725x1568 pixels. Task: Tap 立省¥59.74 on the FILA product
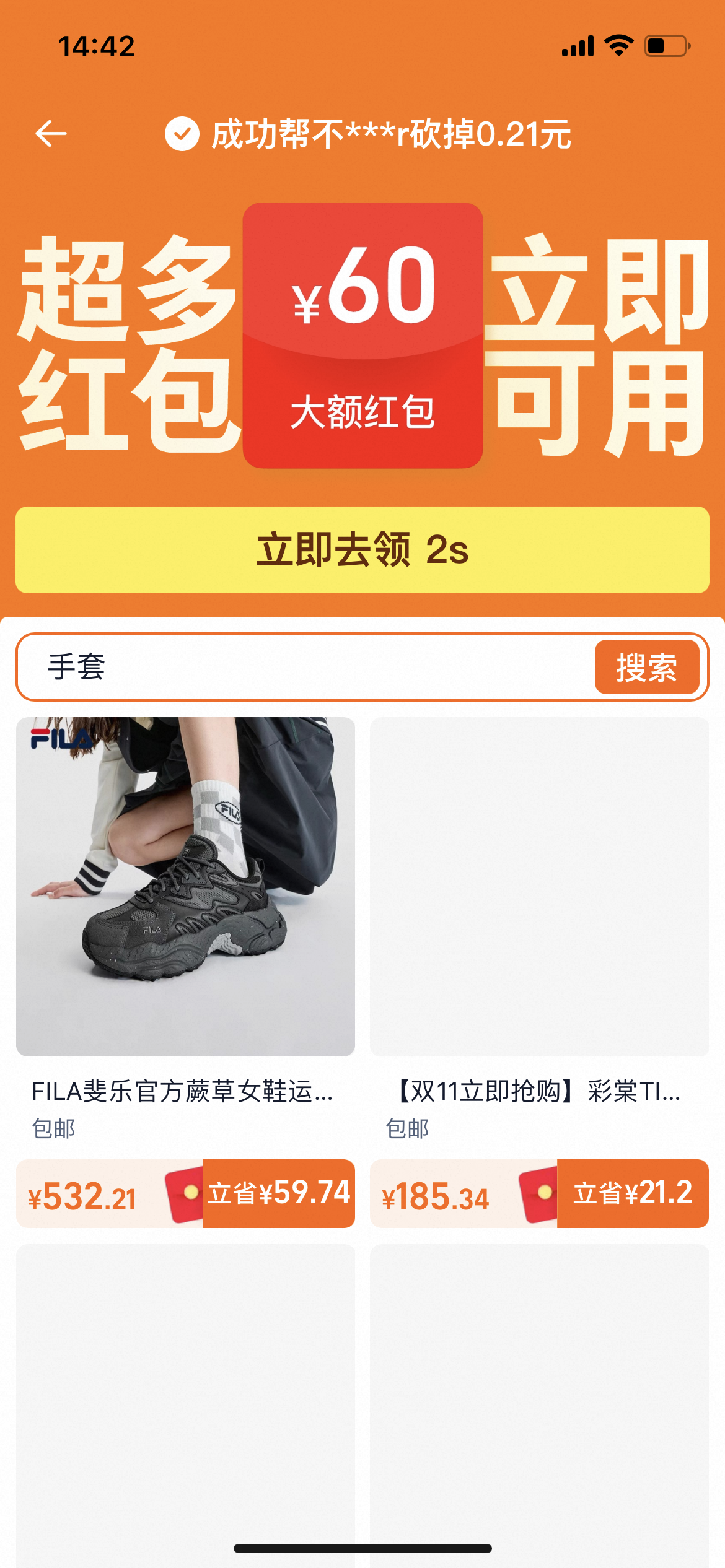(x=279, y=1193)
